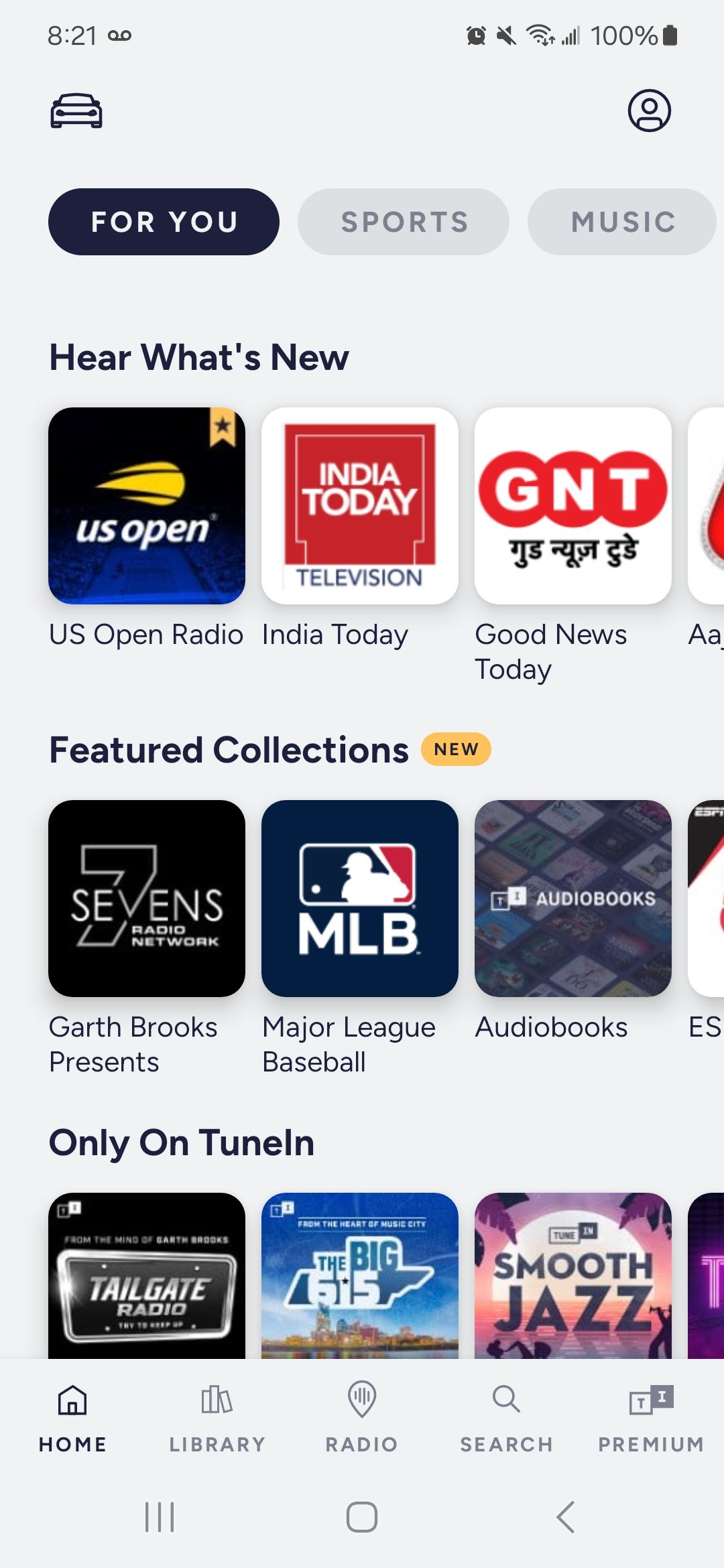Switch to the Music tab
This screenshot has width=724, height=1568.
(622, 222)
